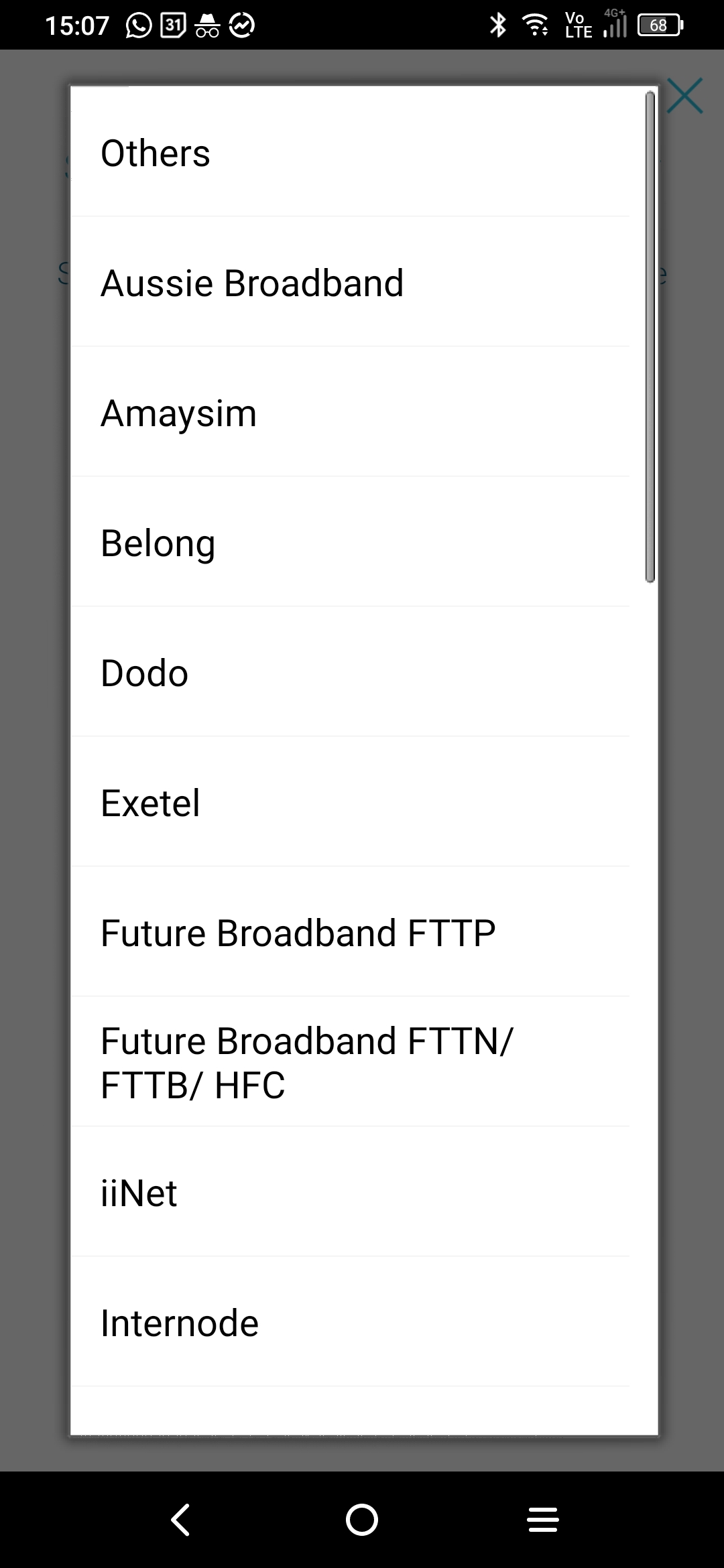The width and height of the screenshot is (724, 1568).
Task: Pick Future Broadband FTTP
Action: click(x=350, y=932)
